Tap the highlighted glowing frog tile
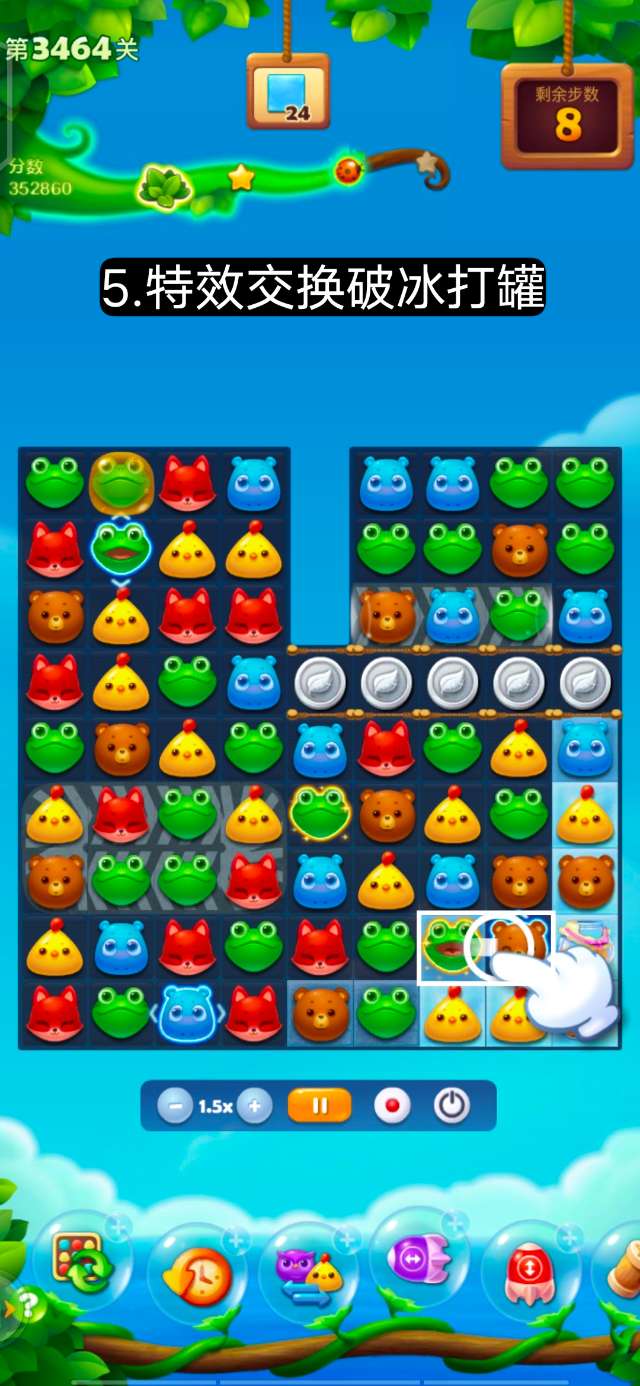 click(450, 946)
